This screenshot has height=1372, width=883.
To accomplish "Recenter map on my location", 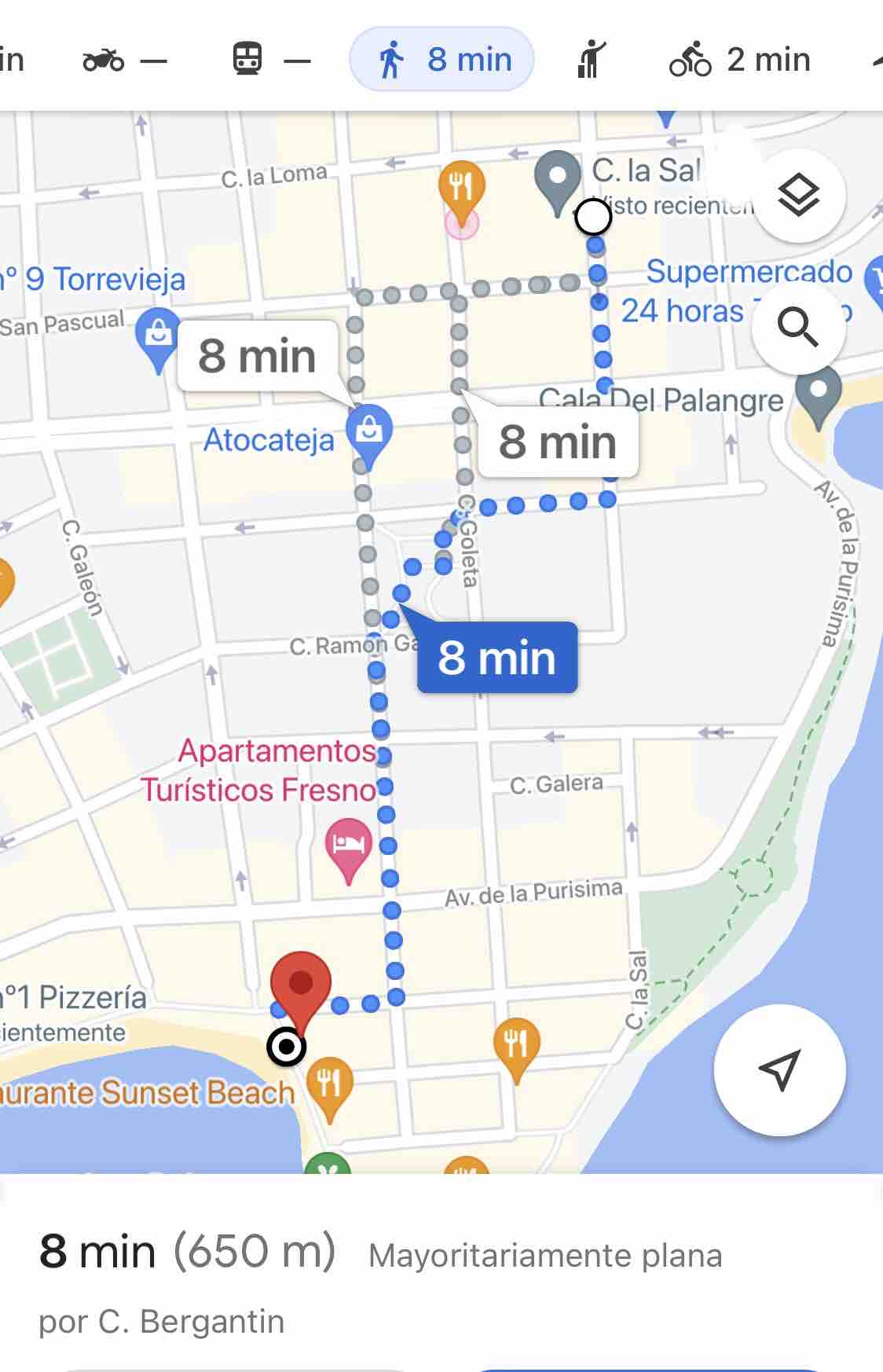I will coord(779,1069).
